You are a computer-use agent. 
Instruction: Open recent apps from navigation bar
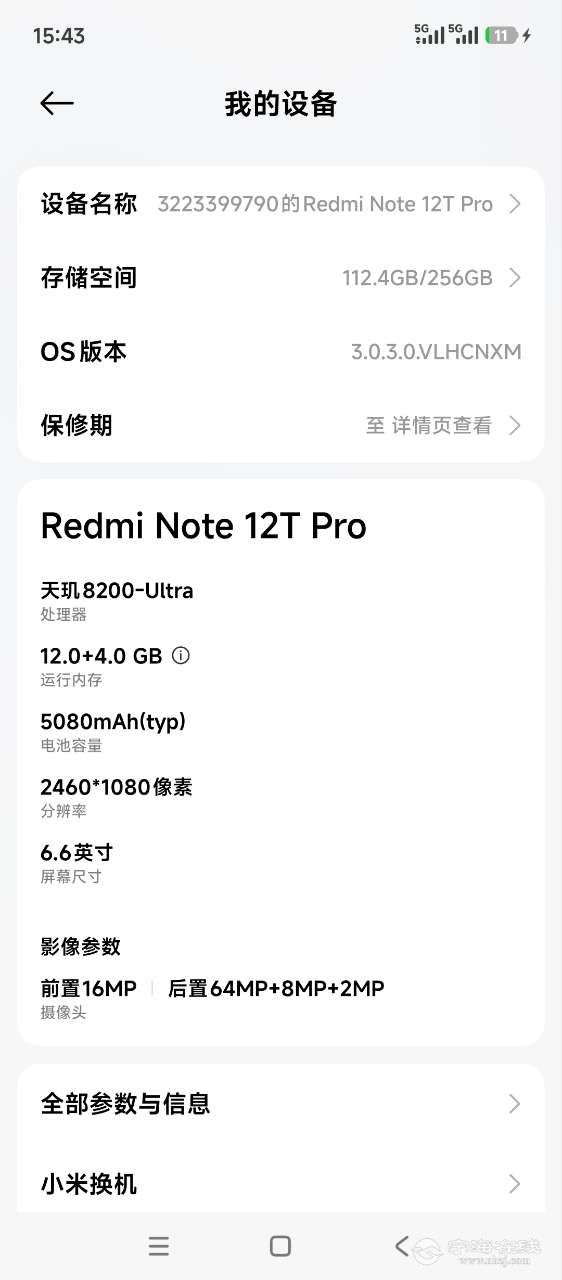point(158,1246)
